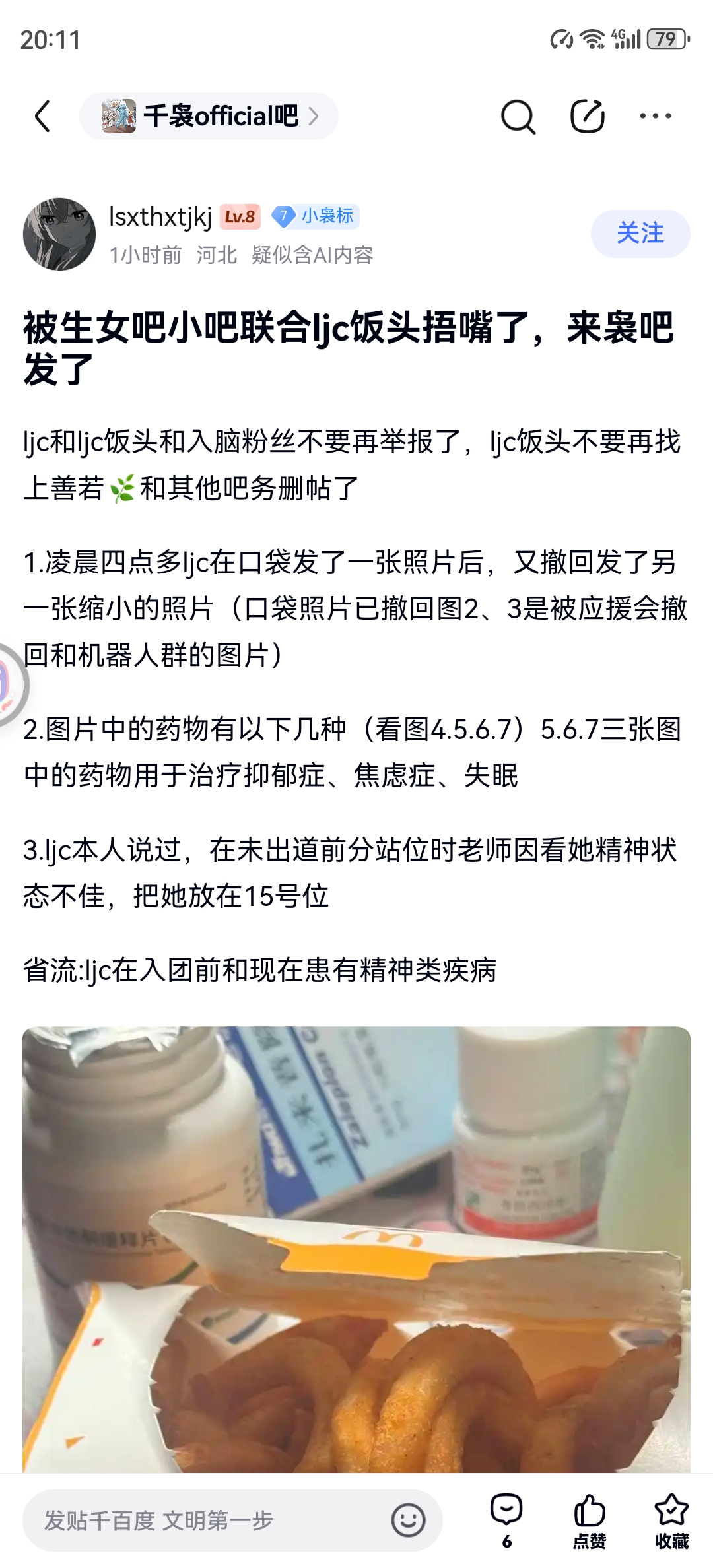
Task: Open the three-dot overflow menu
Action: pyautogui.click(x=655, y=117)
